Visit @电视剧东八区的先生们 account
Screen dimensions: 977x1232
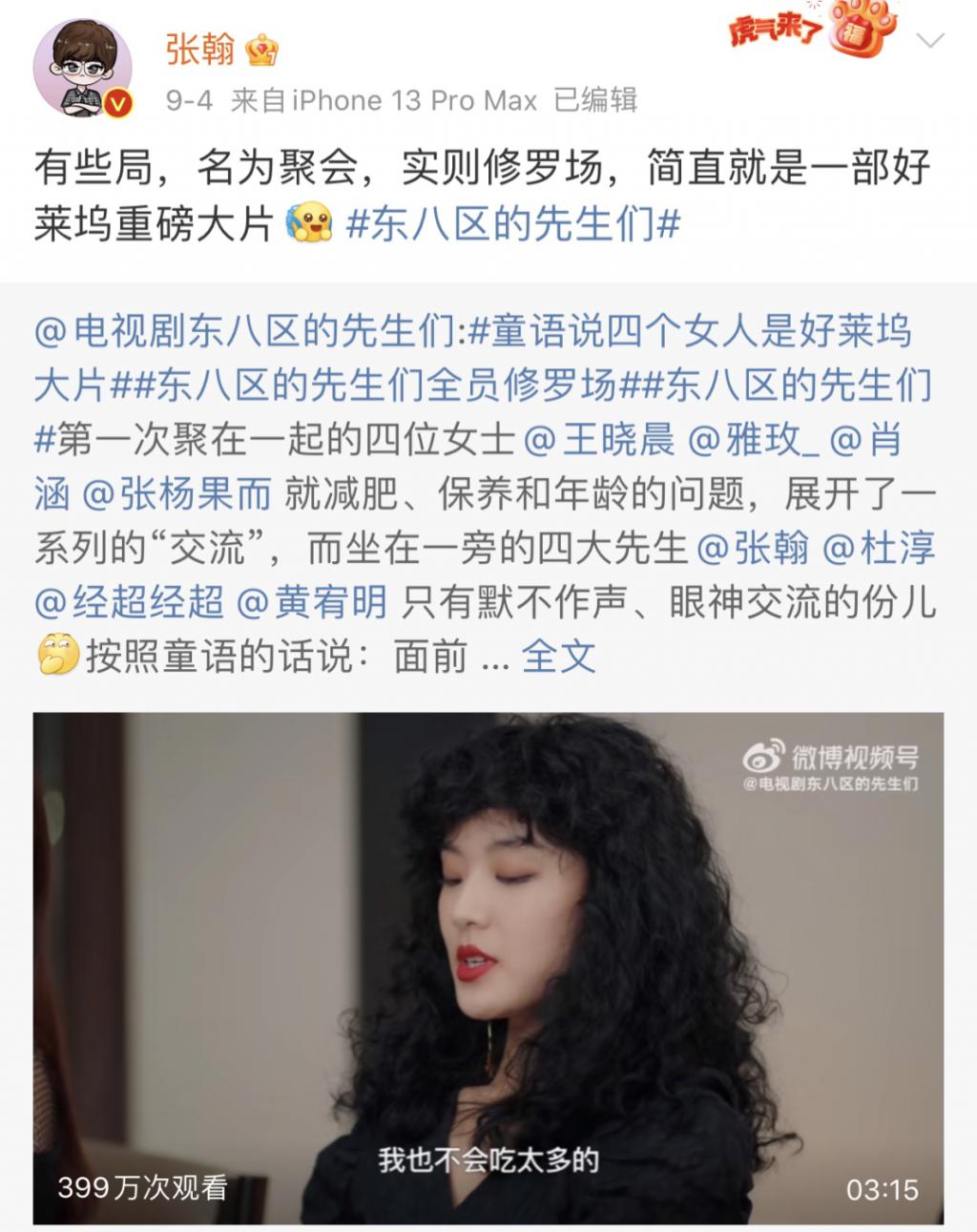pyautogui.click(x=248, y=332)
